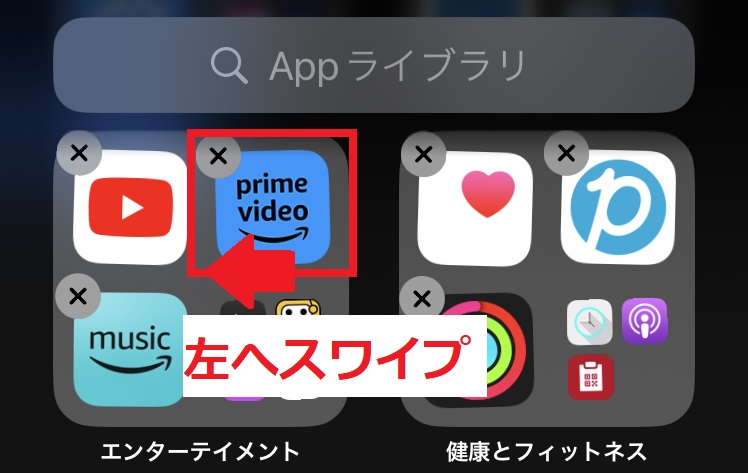Viewport: 748px width, 474px height.
Task: Open the Health heart app icon
Action: pos(475,208)
